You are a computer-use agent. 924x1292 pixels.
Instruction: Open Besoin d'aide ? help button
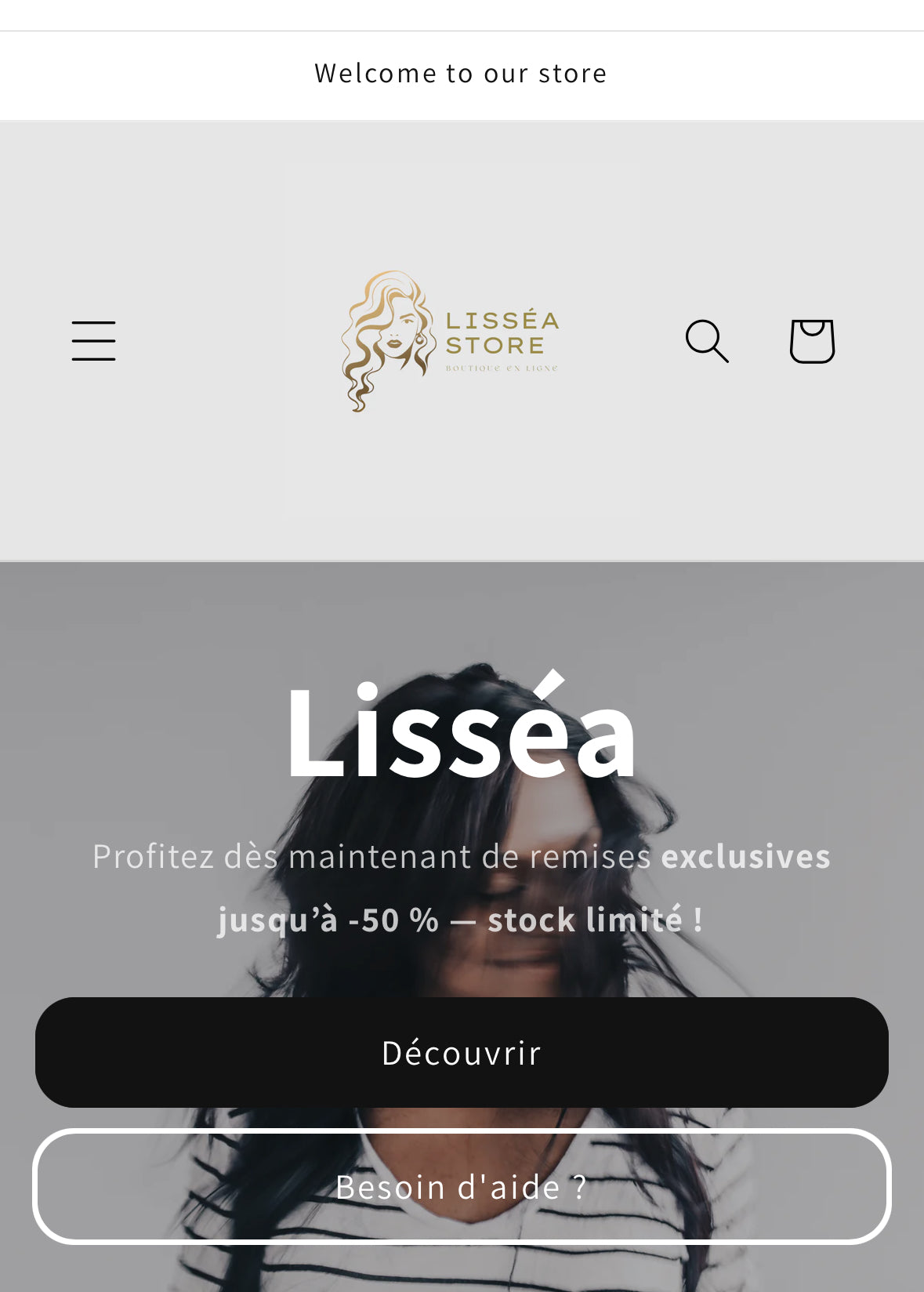[x=462, y=1186]
